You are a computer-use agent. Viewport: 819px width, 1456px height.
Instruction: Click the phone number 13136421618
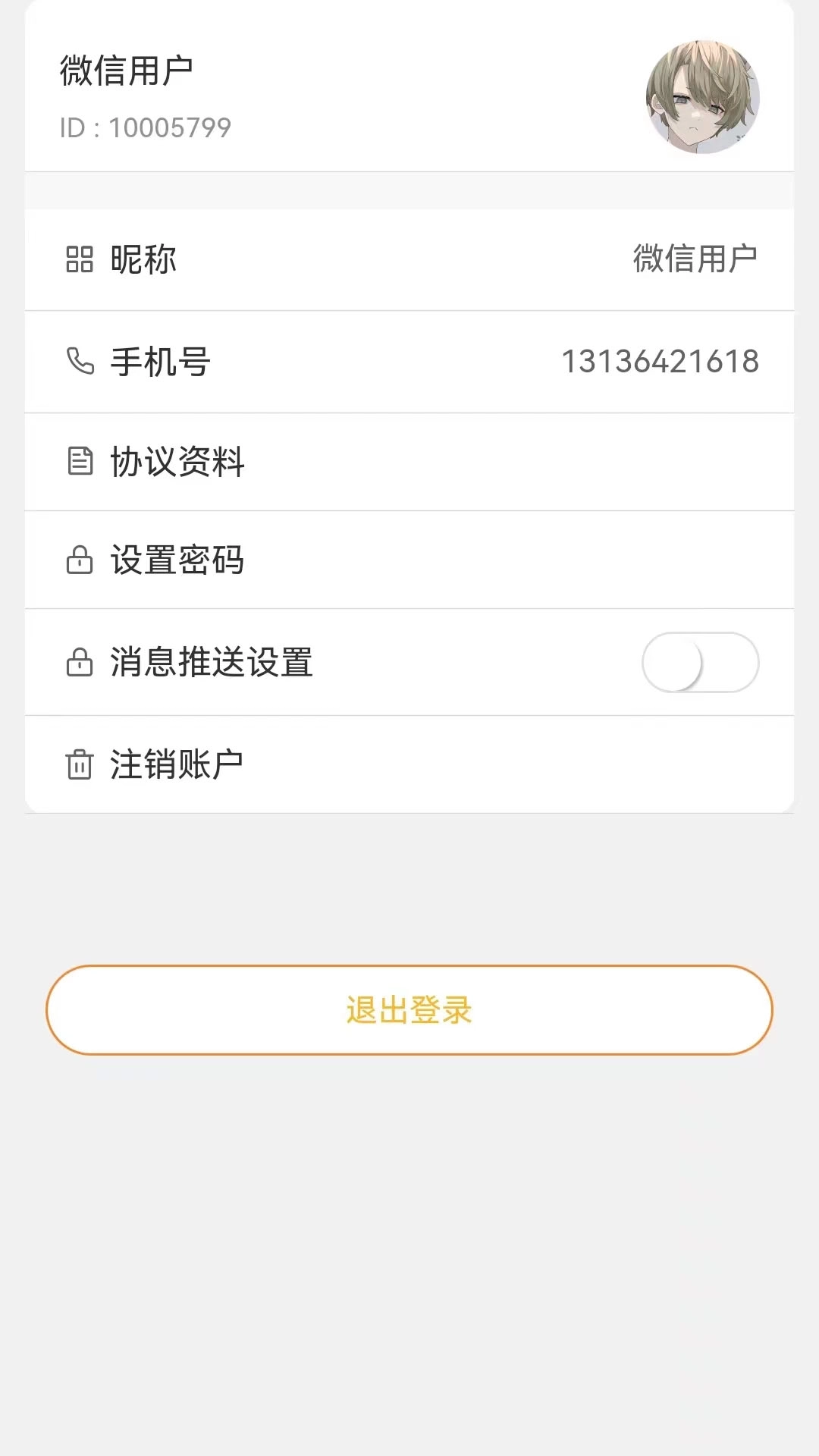click(x=661, y=362)
